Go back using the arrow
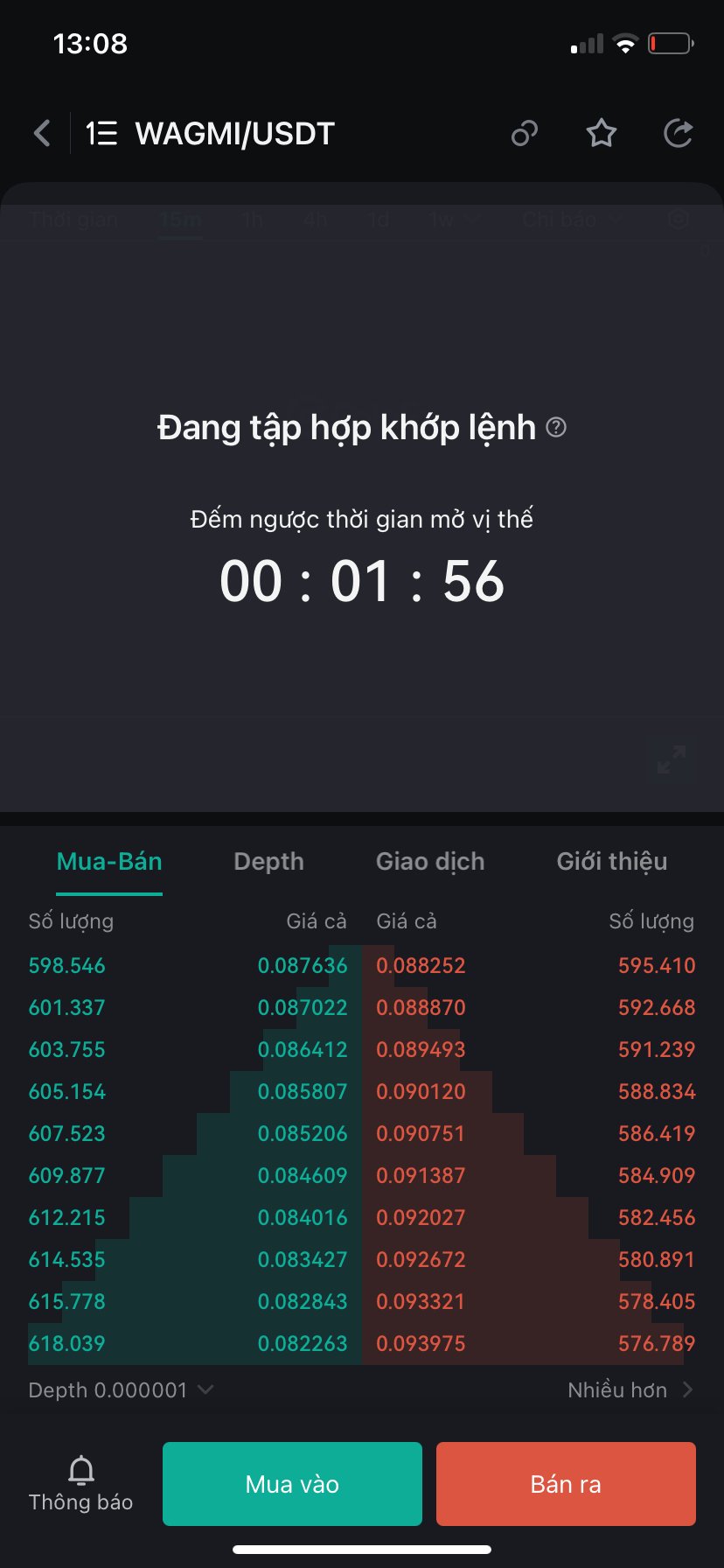This screenshot has width=724, height=1568. pos(42,134)
